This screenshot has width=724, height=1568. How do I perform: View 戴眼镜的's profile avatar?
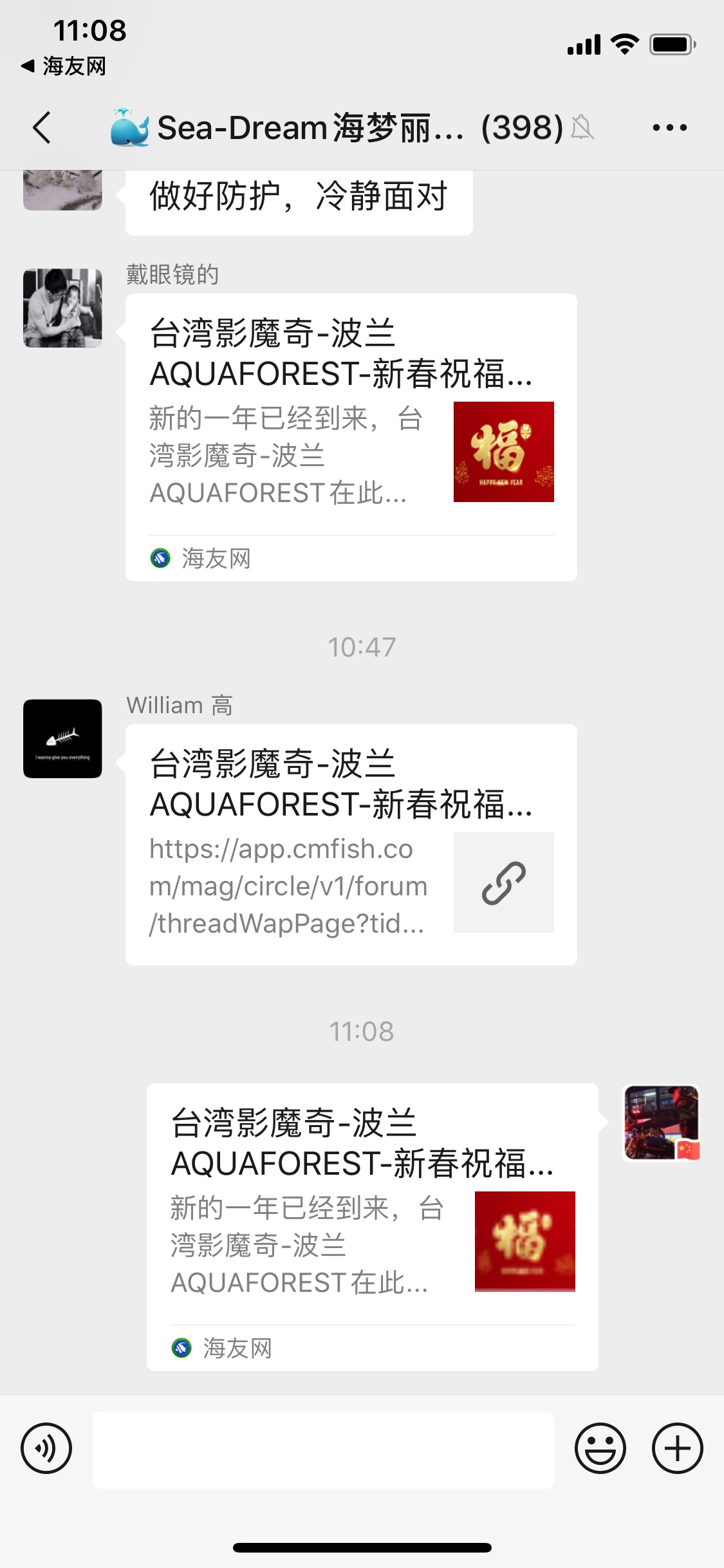[x=62, y=308]
